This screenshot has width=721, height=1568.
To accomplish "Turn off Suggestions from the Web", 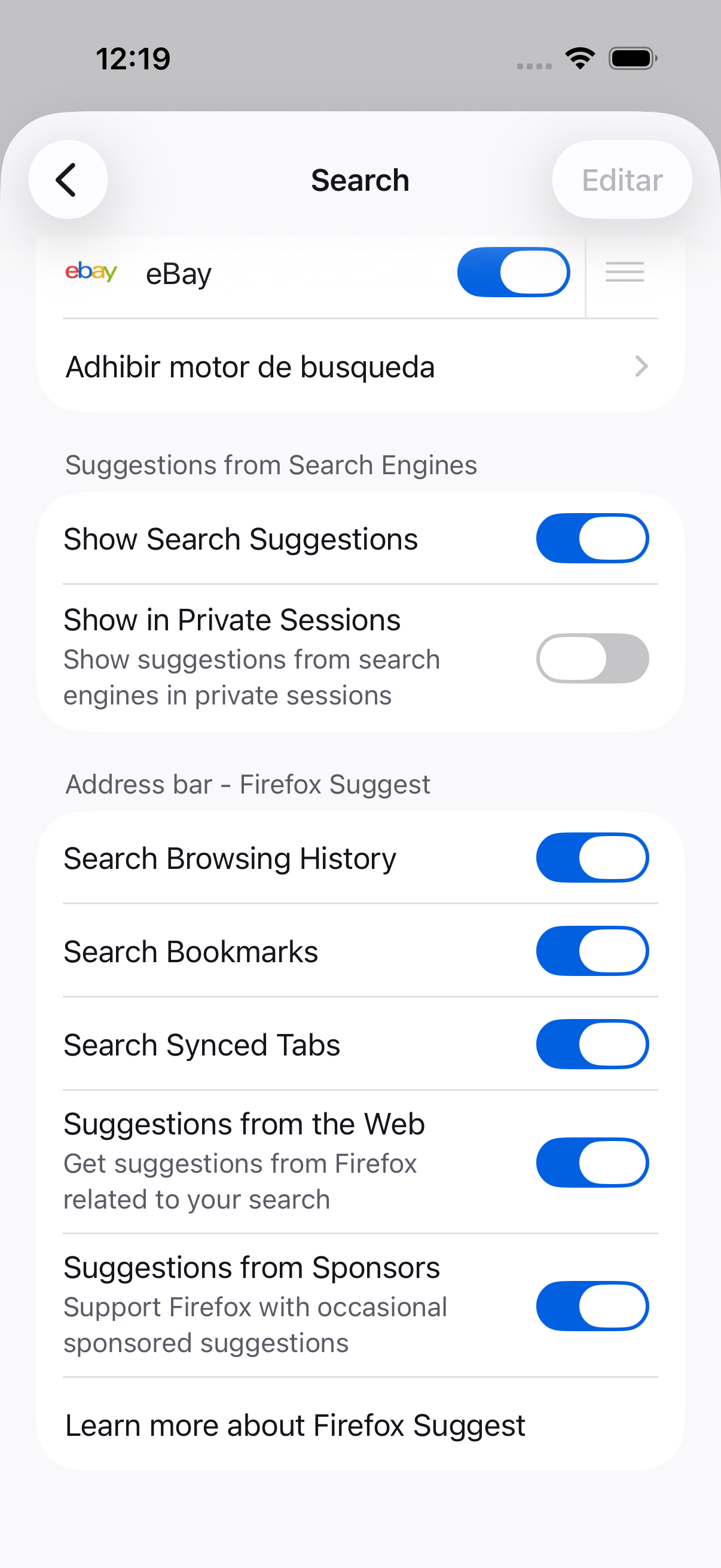I will [x=592, y=1162].
